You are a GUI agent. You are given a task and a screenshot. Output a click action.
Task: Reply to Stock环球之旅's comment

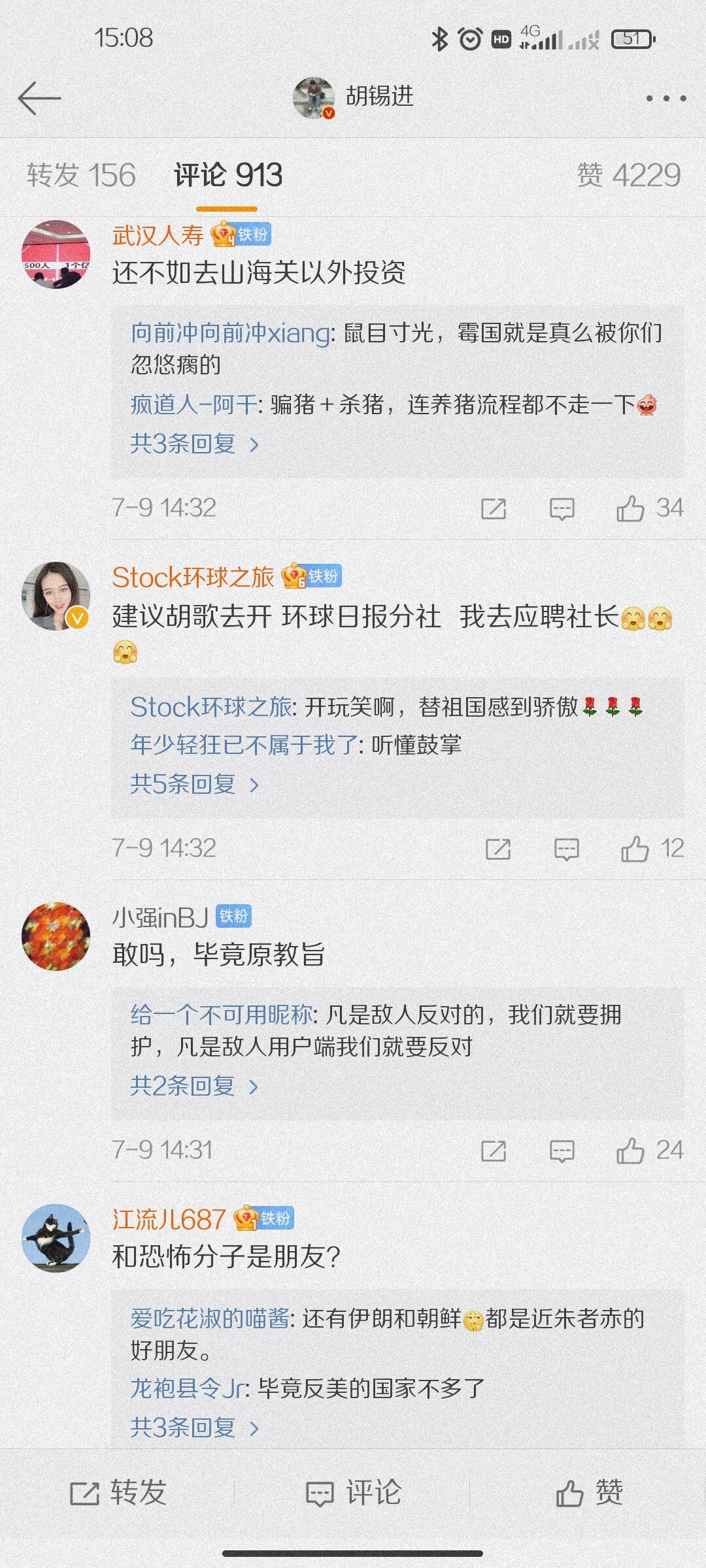[x=565, y=849]
